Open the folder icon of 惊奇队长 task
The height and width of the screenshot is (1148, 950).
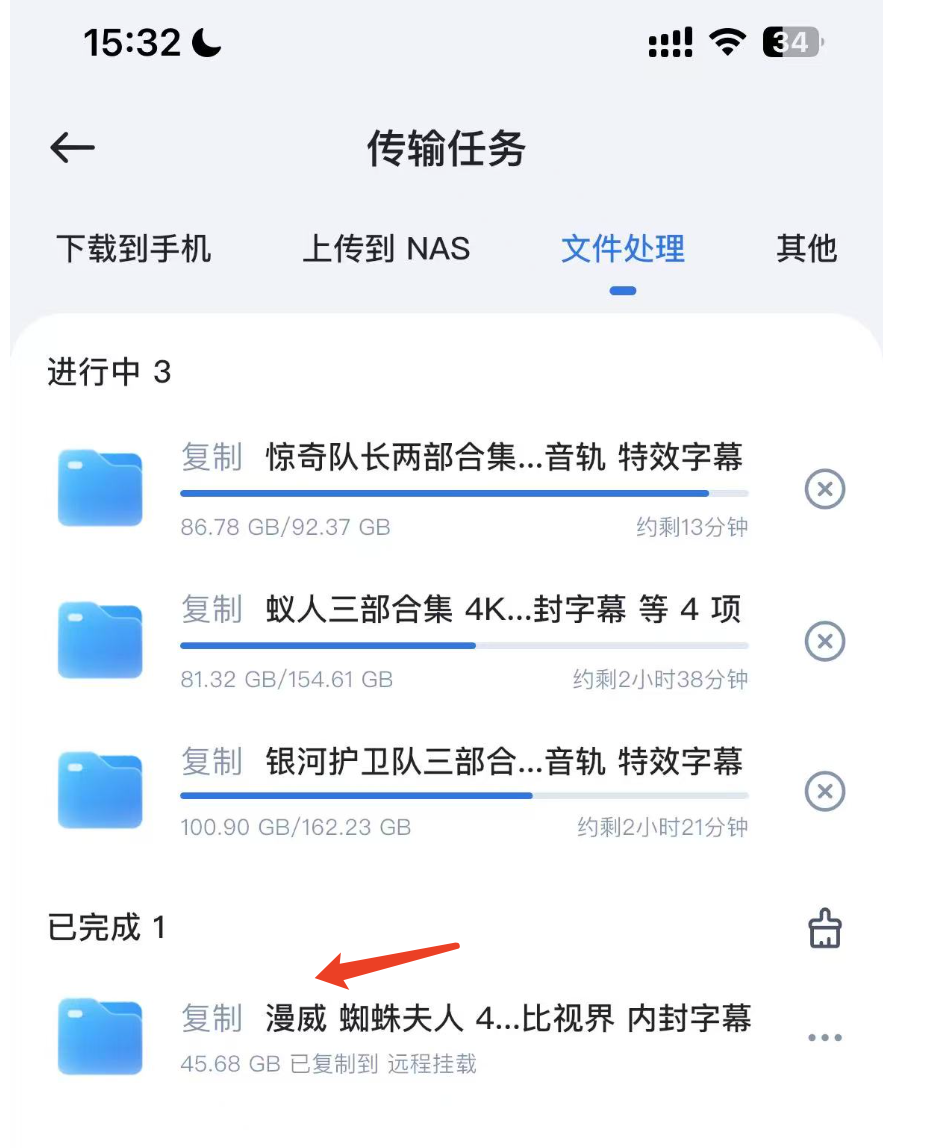pyautogui.click(x=98, y=487)
